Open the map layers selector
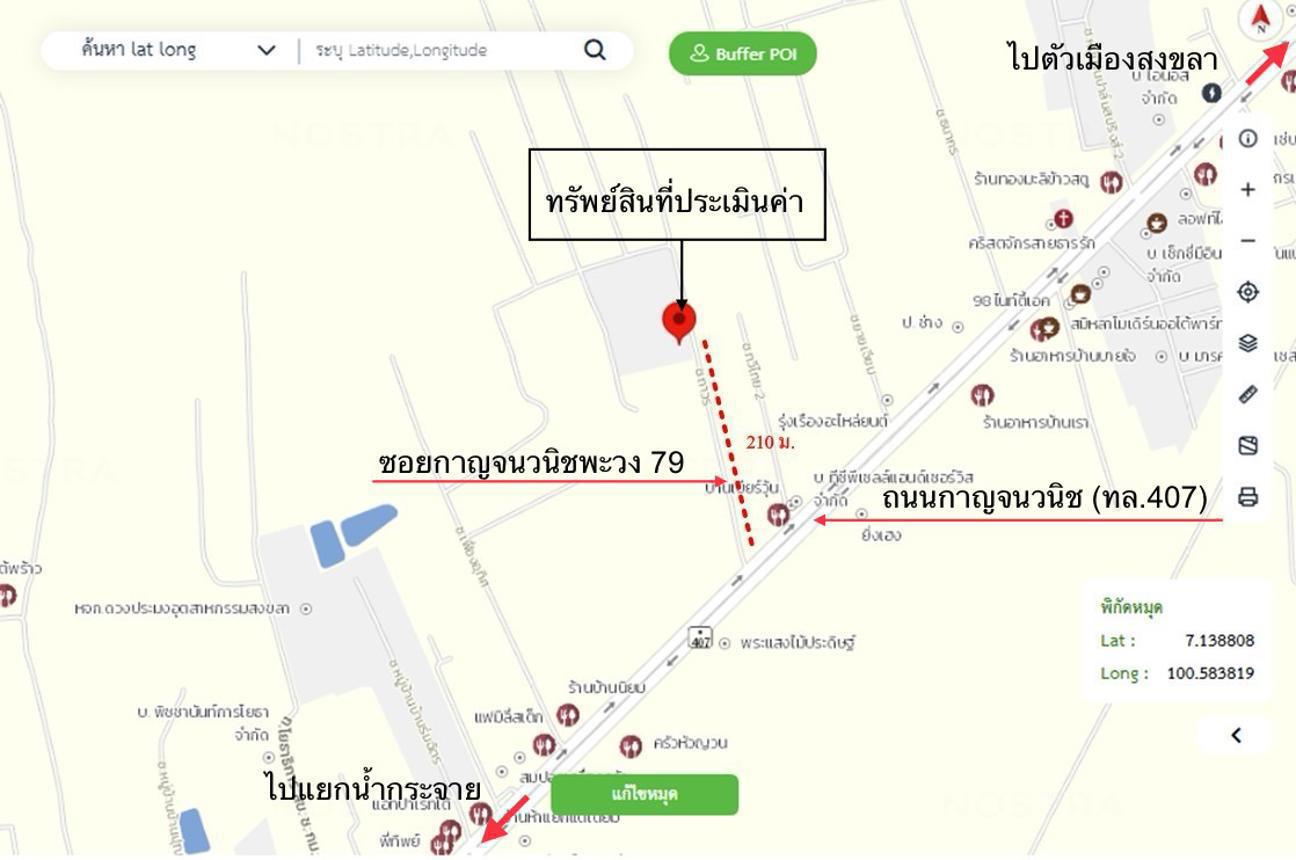The width and height of the screenshot is (1296, 860). 1247,343
